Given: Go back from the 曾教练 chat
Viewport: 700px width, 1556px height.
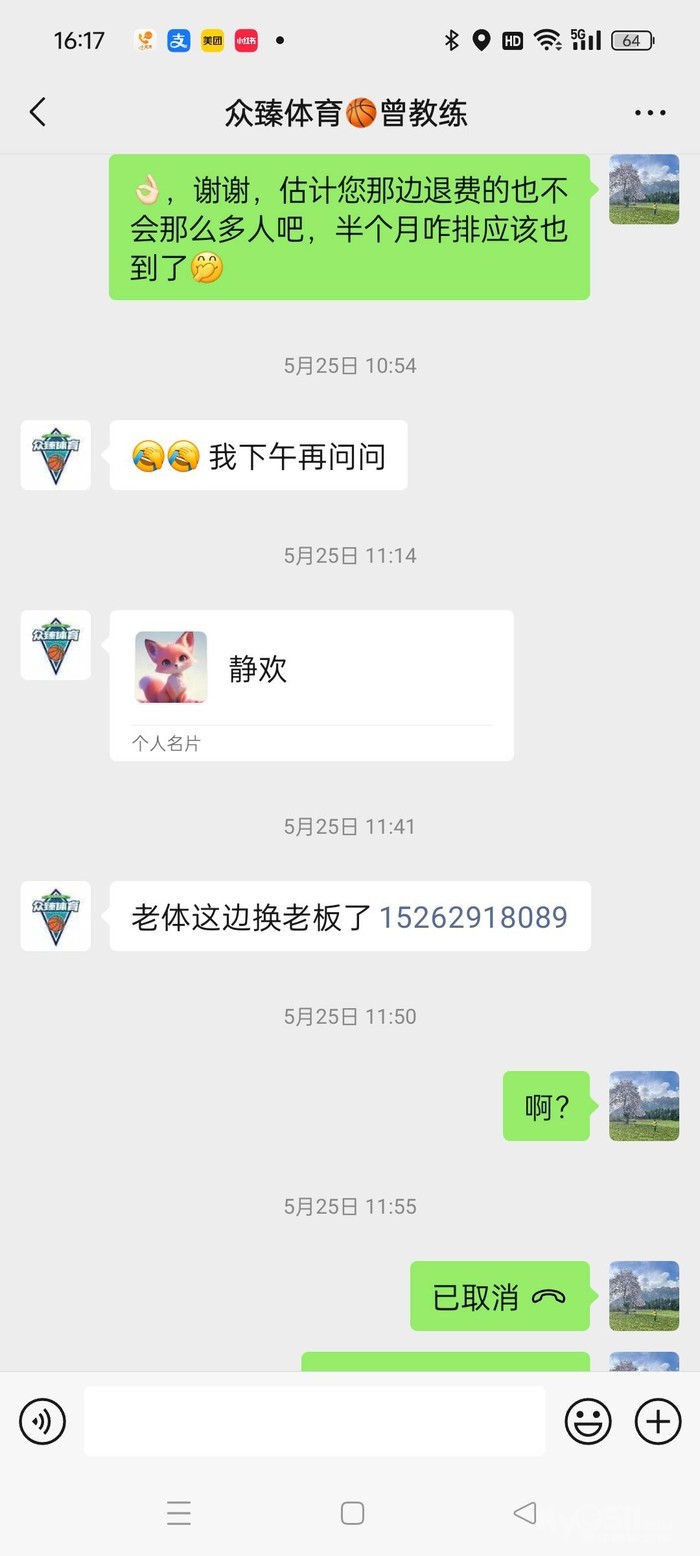Looking at the screenshot, I should (38, 112).
